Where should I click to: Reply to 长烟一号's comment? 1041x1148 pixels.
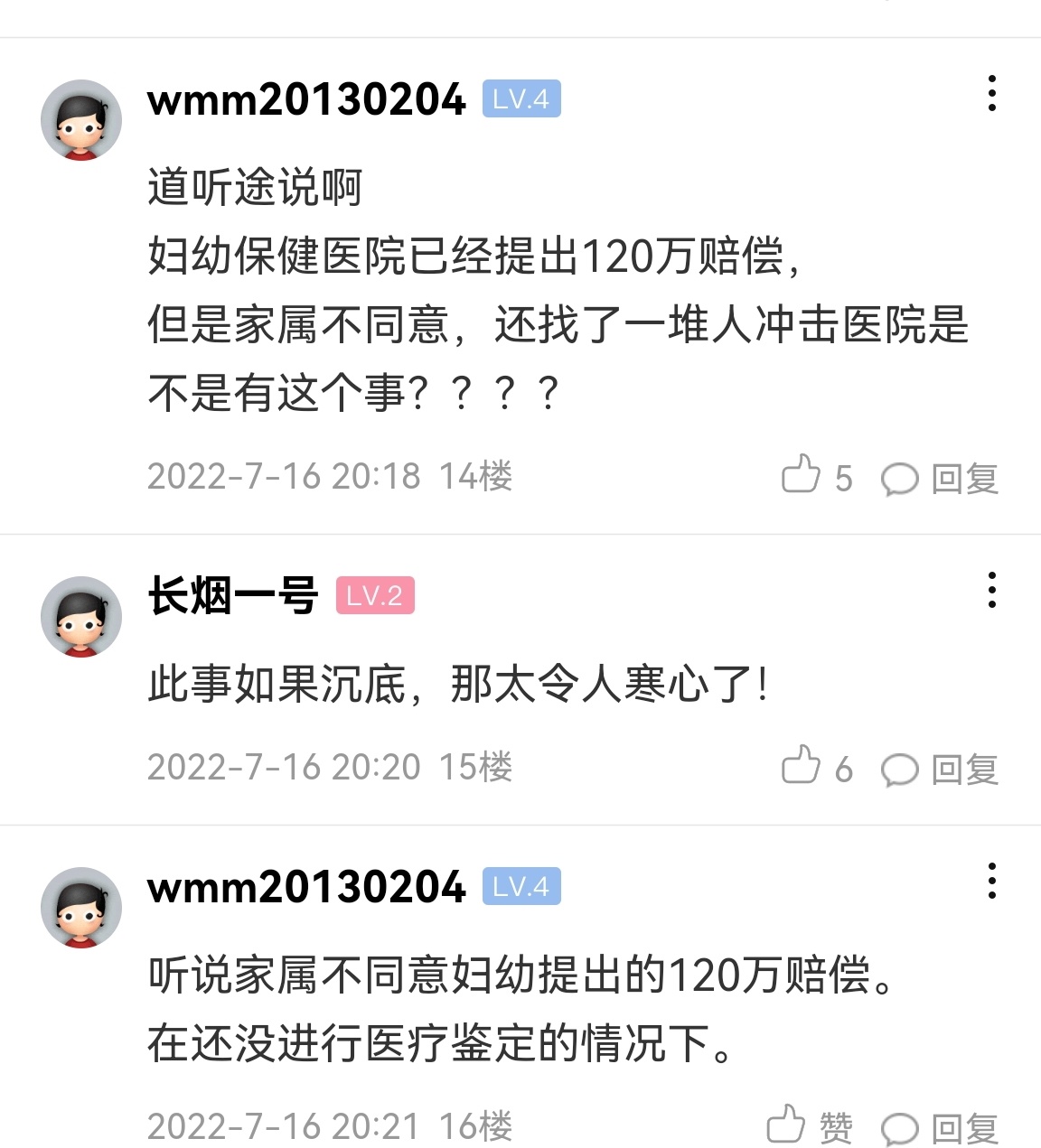coord(940,769)
